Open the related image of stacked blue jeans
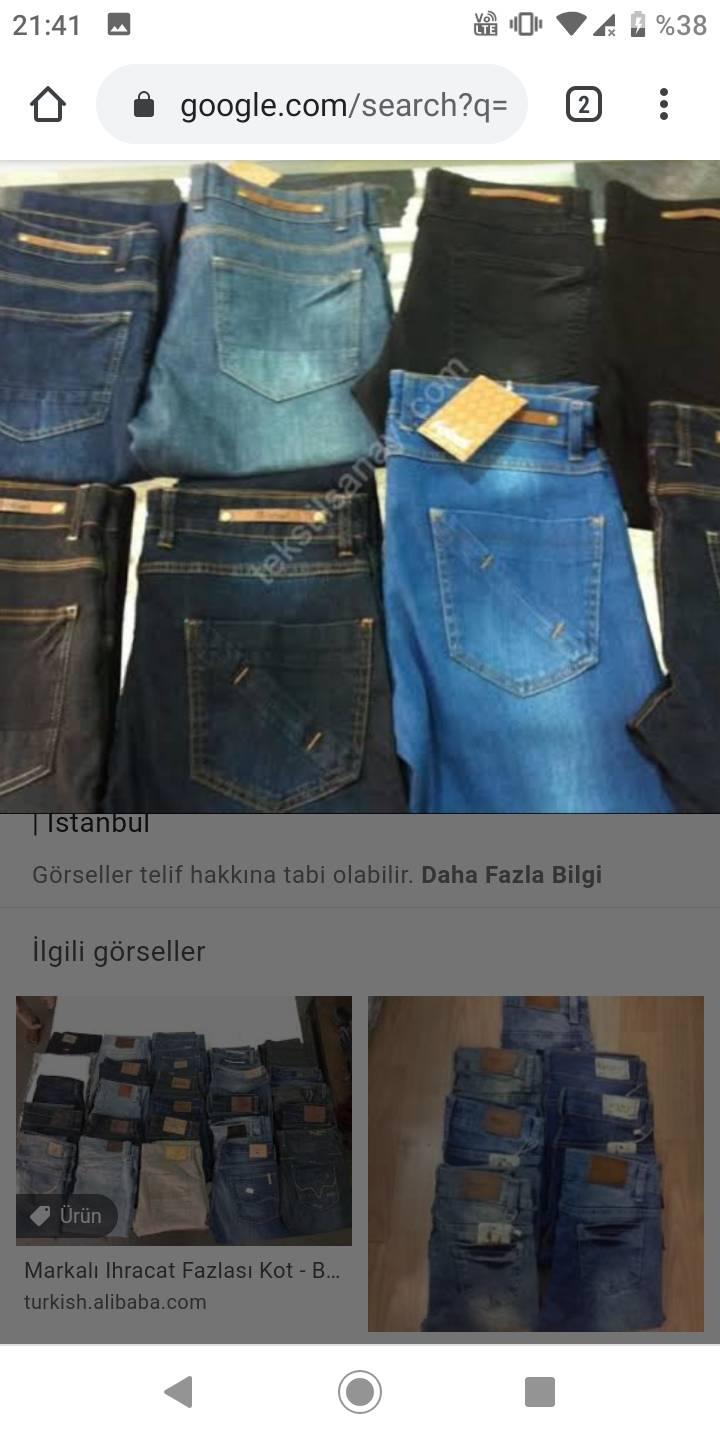This screenshot has width=720, height=1440. point(536,1164)
